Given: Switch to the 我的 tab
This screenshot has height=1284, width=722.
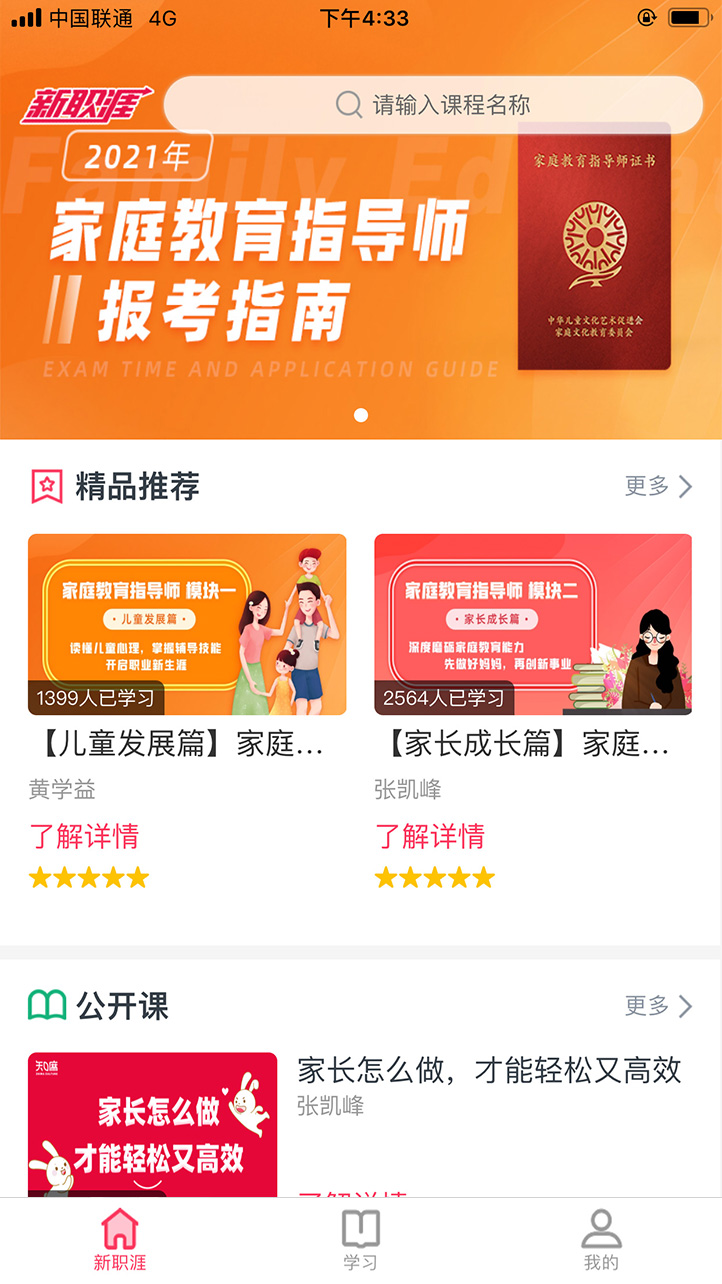Looking at the screenshot, I should 601,1240.
